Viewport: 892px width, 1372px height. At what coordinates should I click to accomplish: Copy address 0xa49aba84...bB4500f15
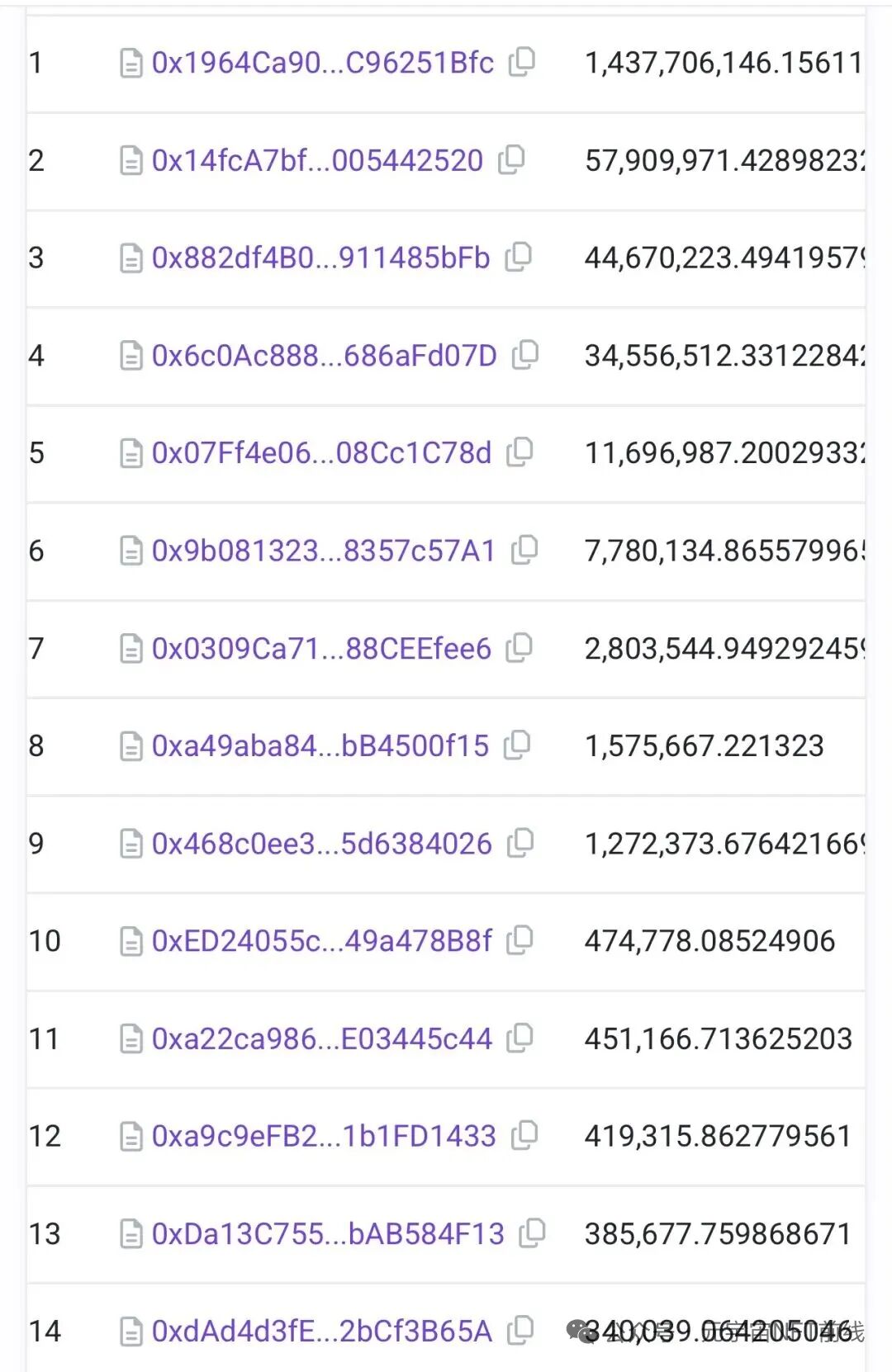click(x=517, y=745)
